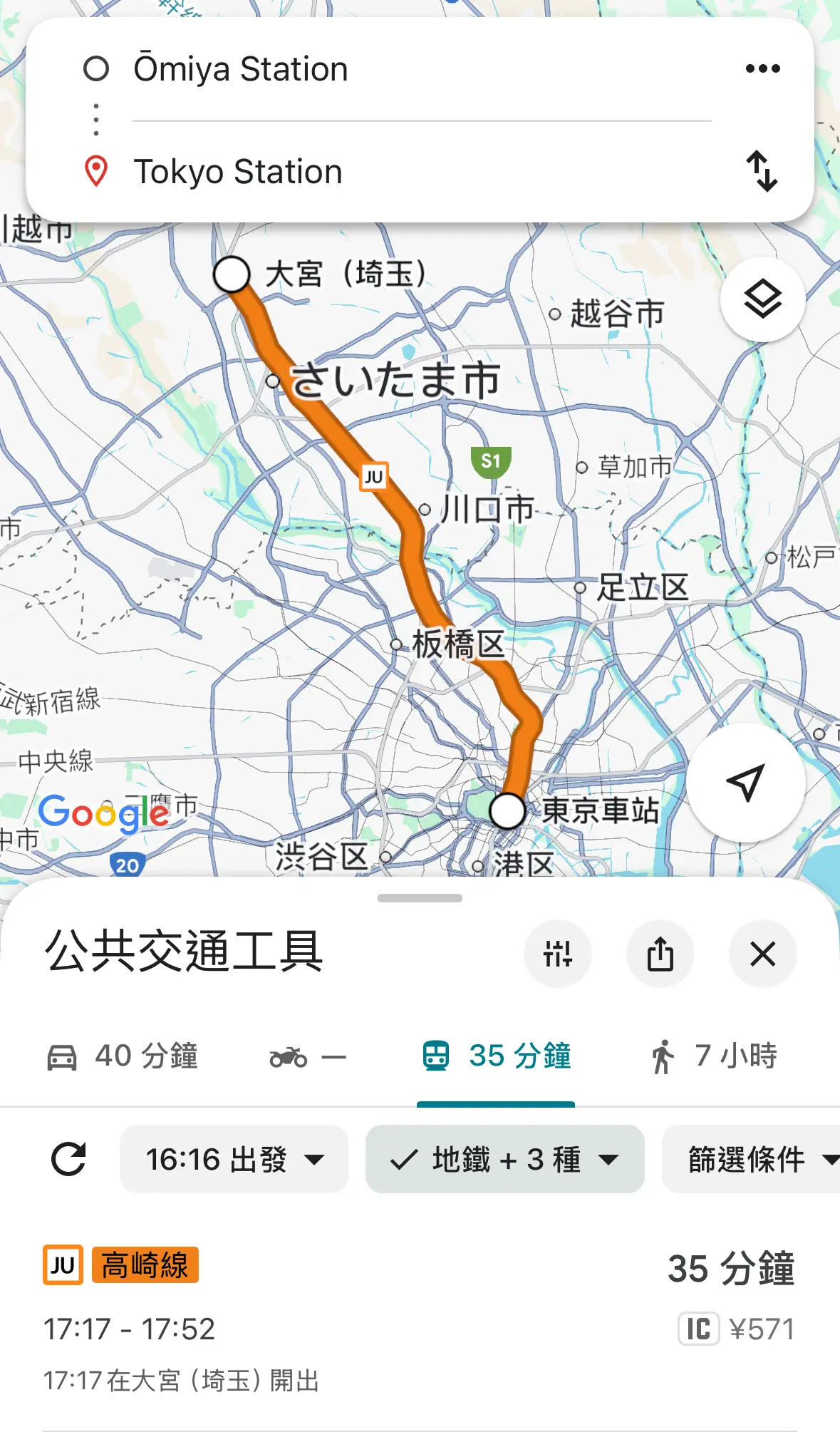Viewport: 840px width, 1432px height.
Task: Open the 篩選條件 dropdown
Action: coord(752,1159)
